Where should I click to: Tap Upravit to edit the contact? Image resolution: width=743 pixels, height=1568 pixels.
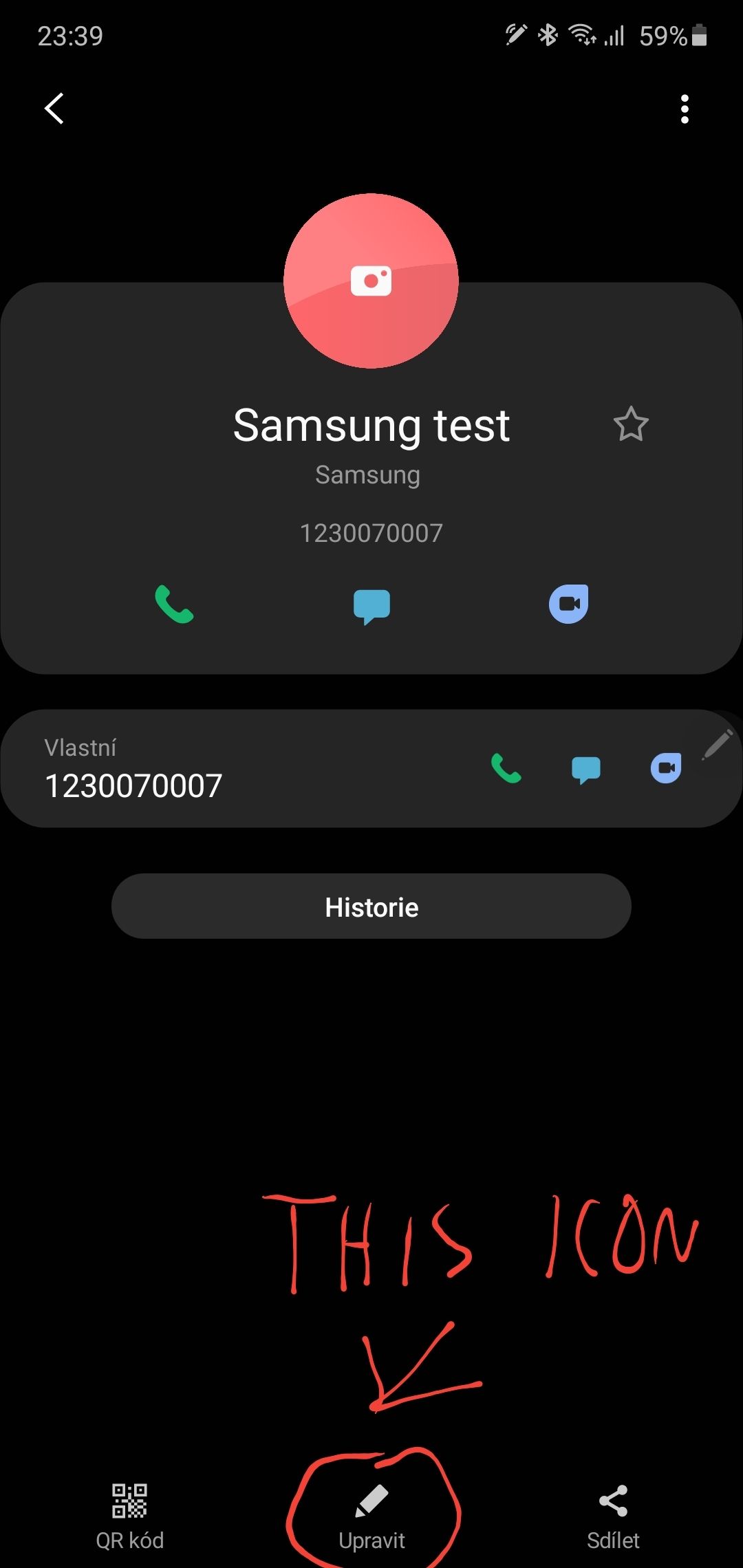click(x=371, y=1513)
